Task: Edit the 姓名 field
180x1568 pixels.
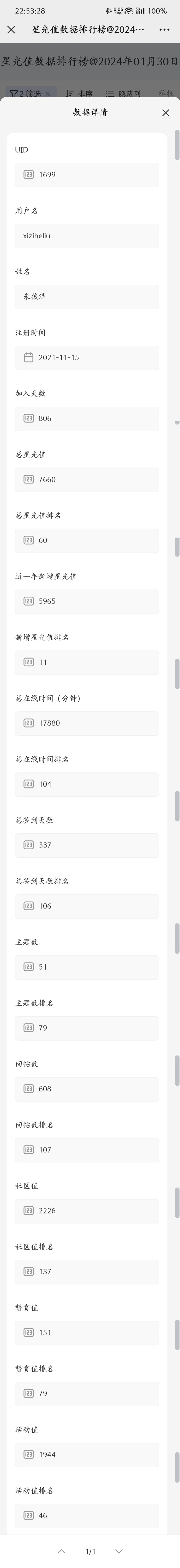Action: pyautogui.click(x=87, y=296)
